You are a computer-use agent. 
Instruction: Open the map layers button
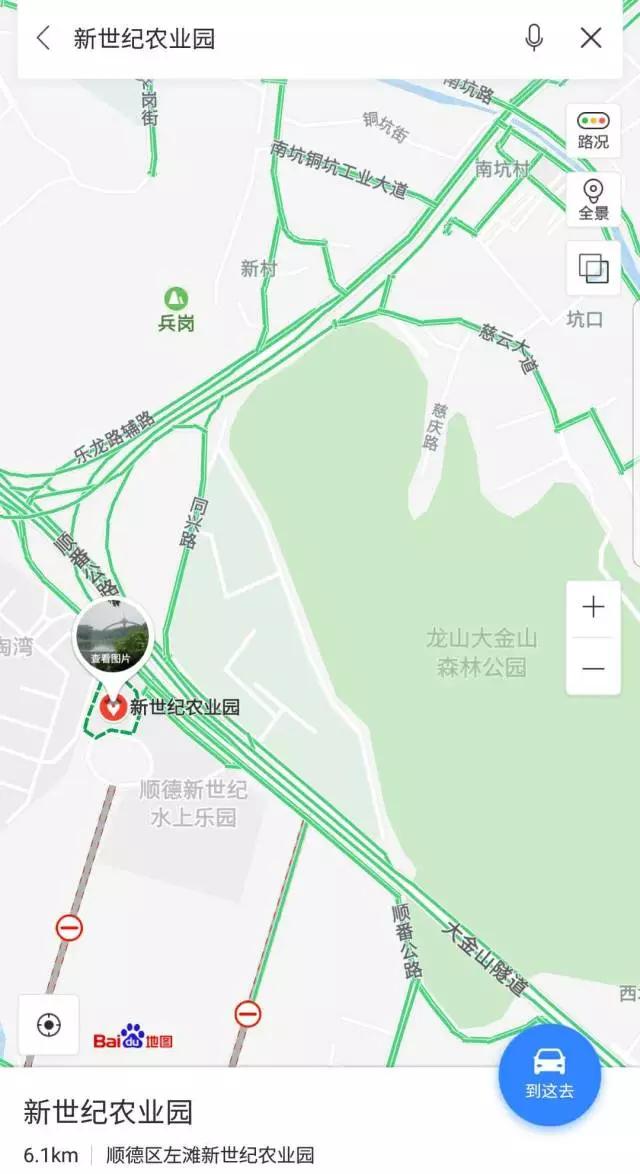click(593, 268)
